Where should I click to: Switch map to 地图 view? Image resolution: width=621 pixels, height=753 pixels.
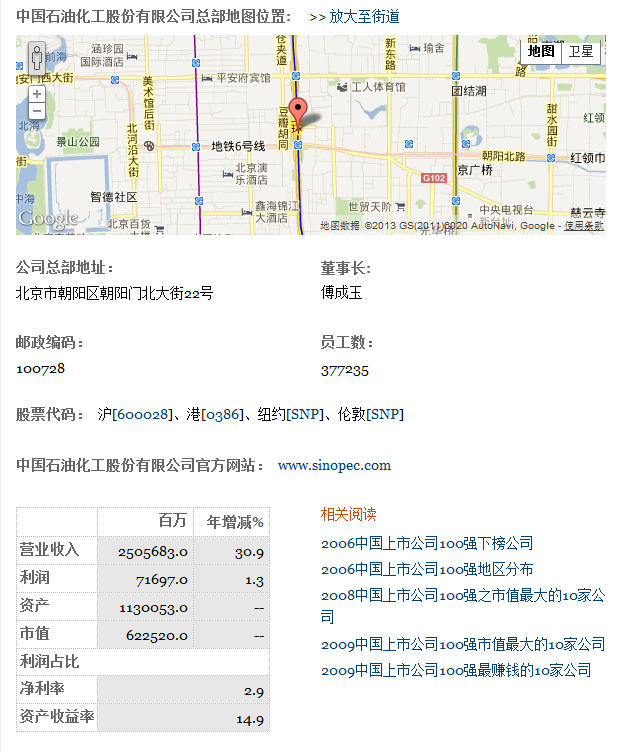tap(541, 51)
